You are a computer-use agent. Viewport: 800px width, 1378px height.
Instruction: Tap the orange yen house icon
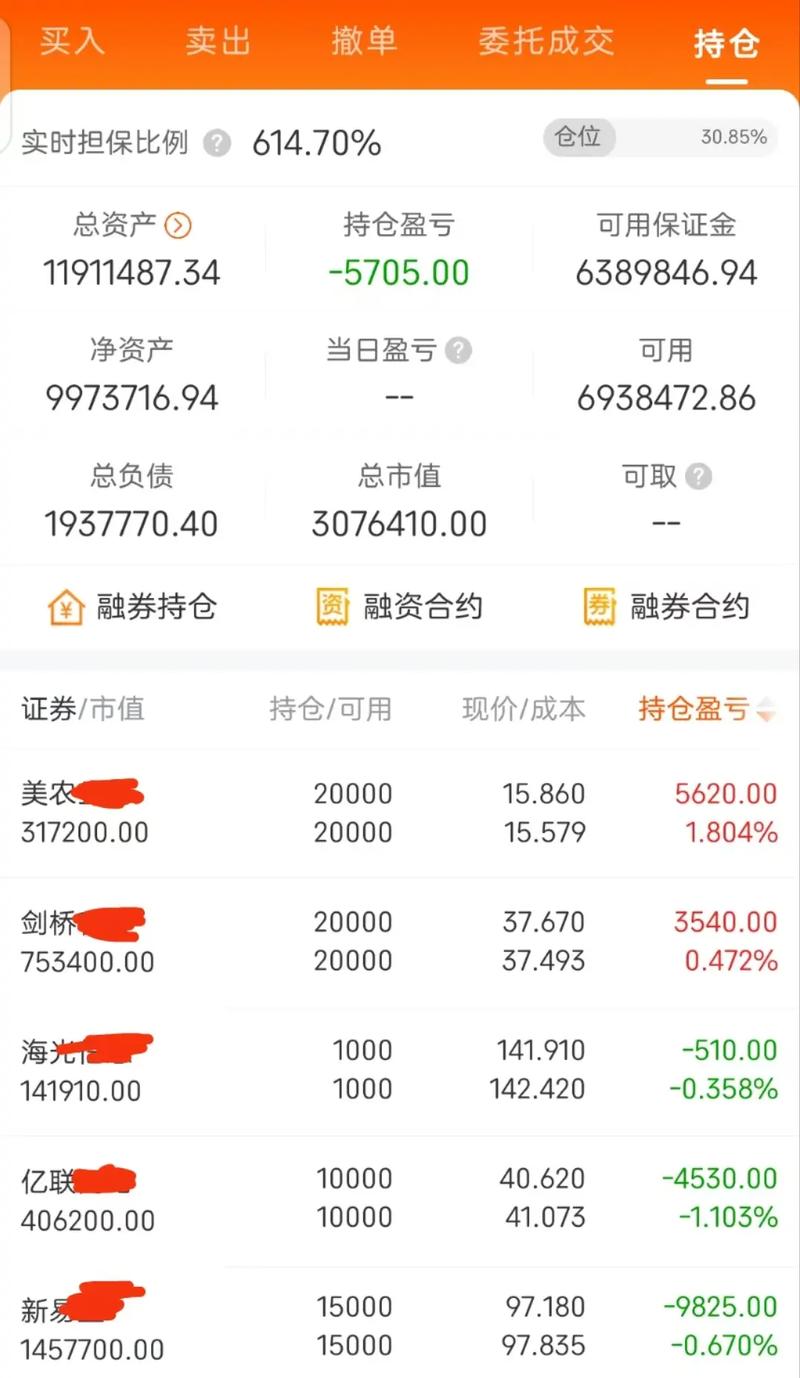(x=66, y=606)
